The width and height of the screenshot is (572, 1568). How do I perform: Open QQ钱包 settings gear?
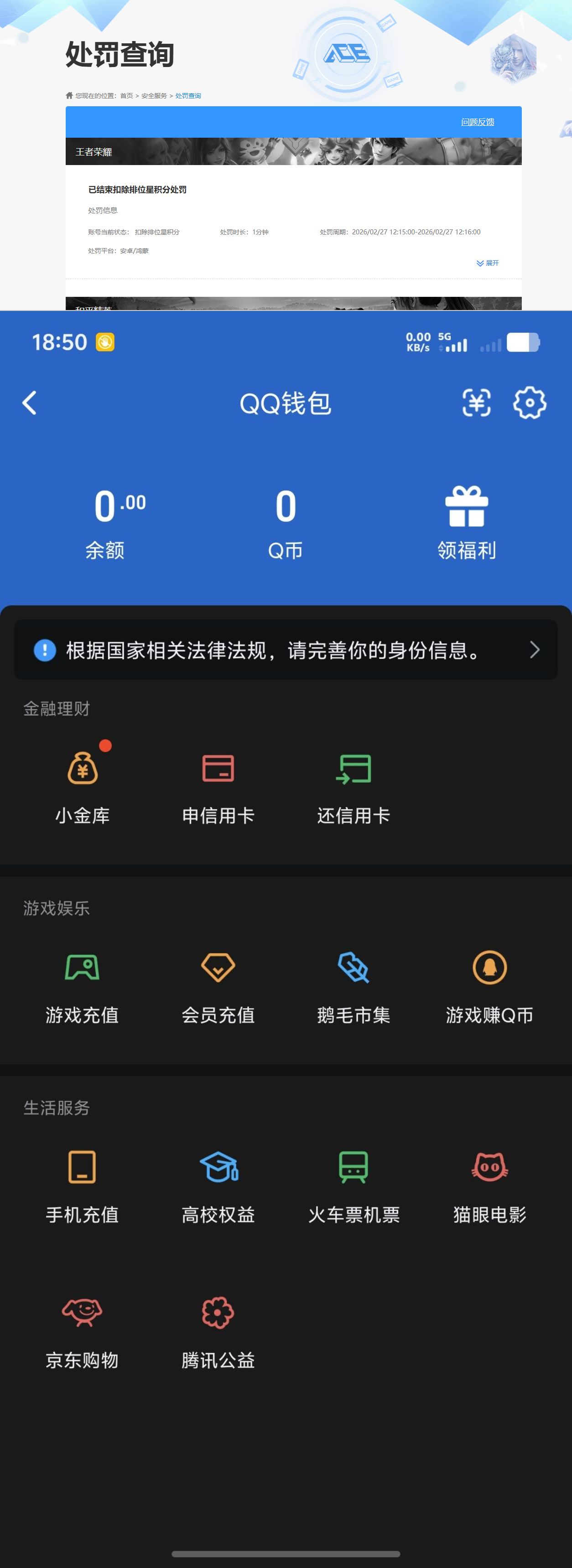[530, 403]
